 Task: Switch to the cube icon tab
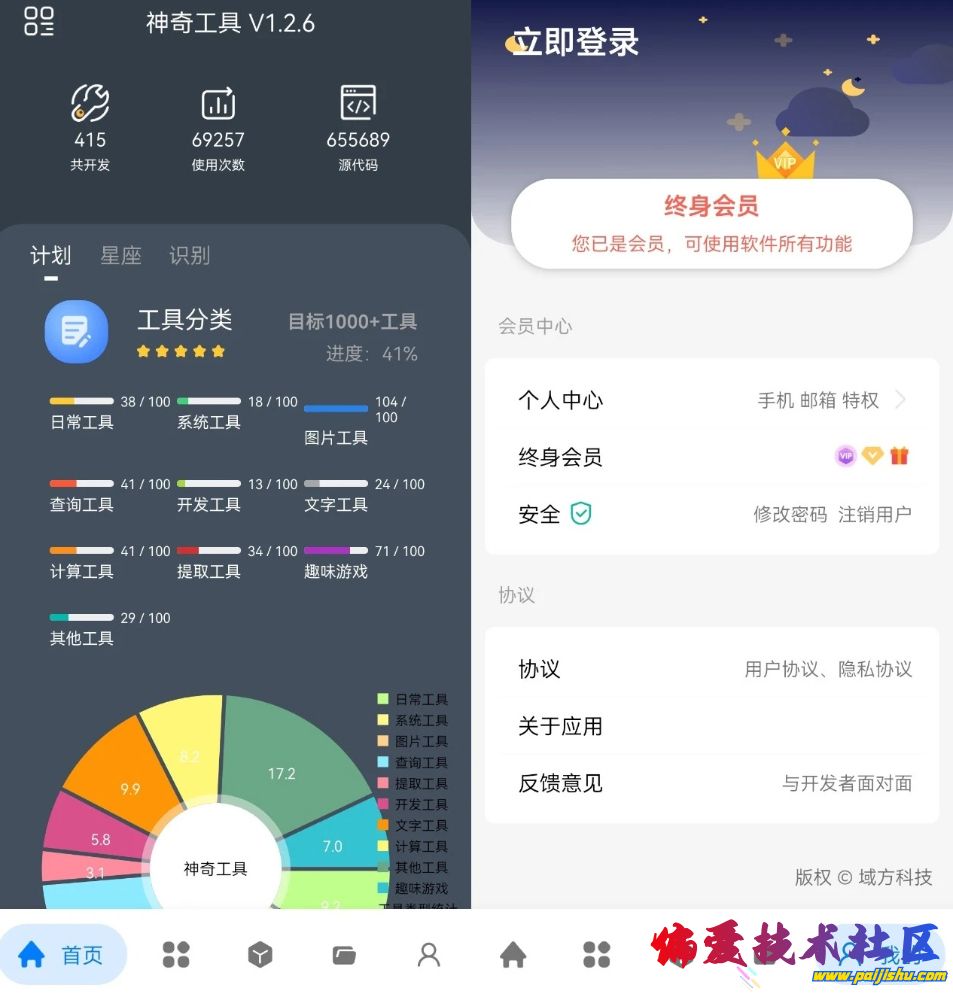(x=260, y=955)
